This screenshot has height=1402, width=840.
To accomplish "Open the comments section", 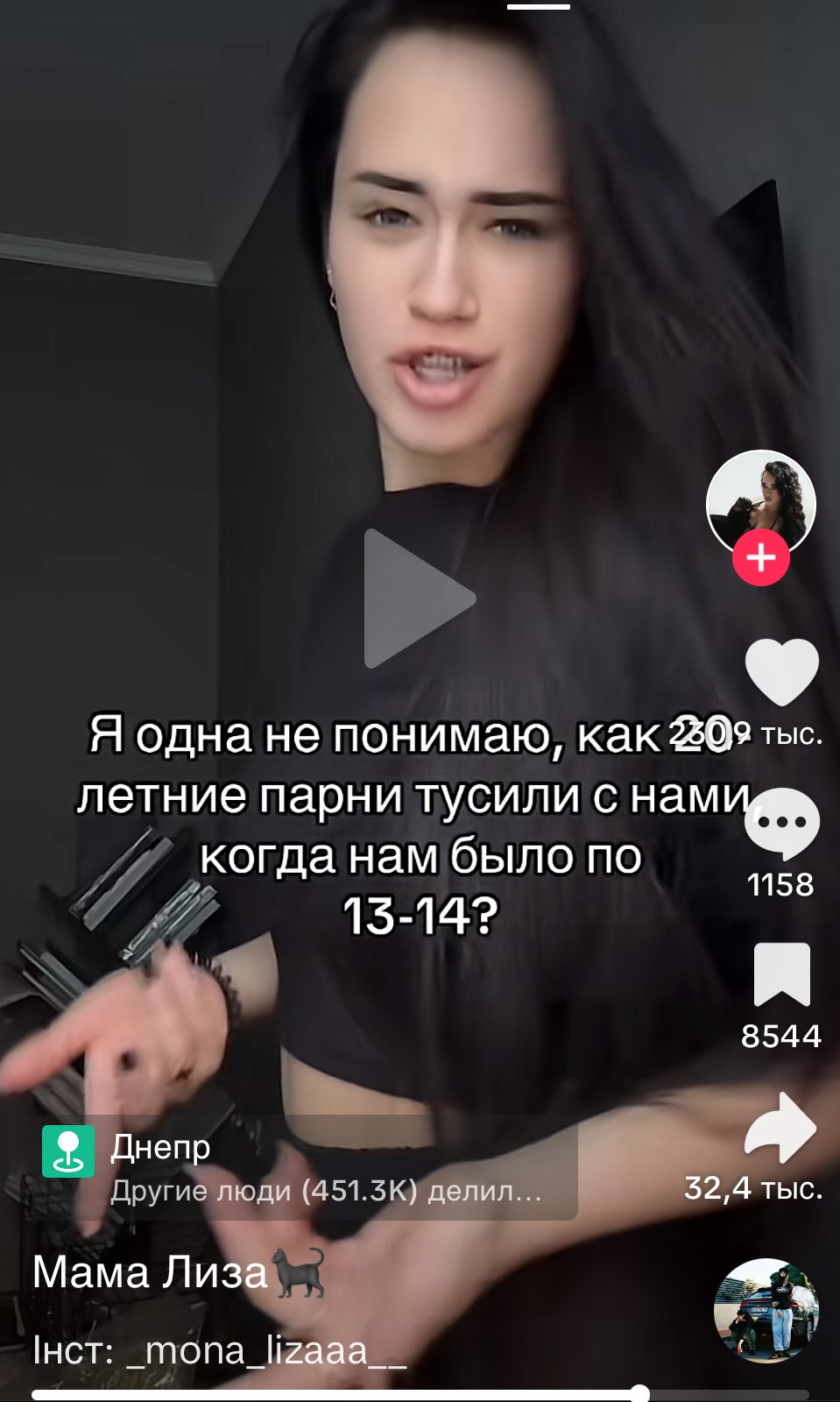I will 780,824.
